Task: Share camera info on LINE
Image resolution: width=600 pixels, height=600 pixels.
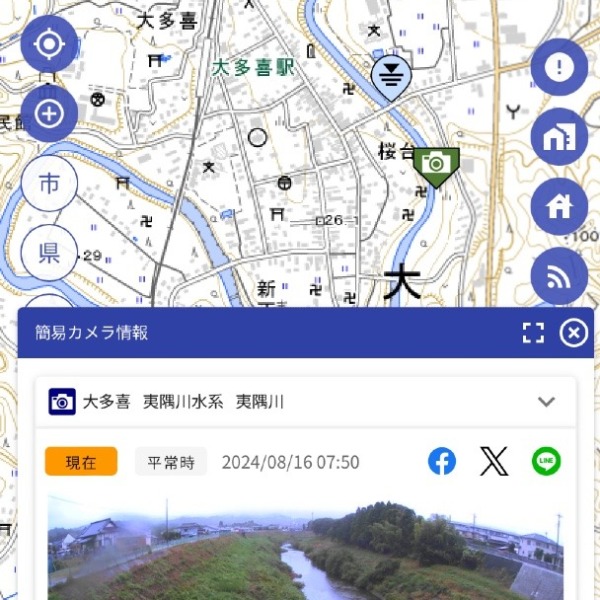Action: pyautogui.click(x=546, y=461)
